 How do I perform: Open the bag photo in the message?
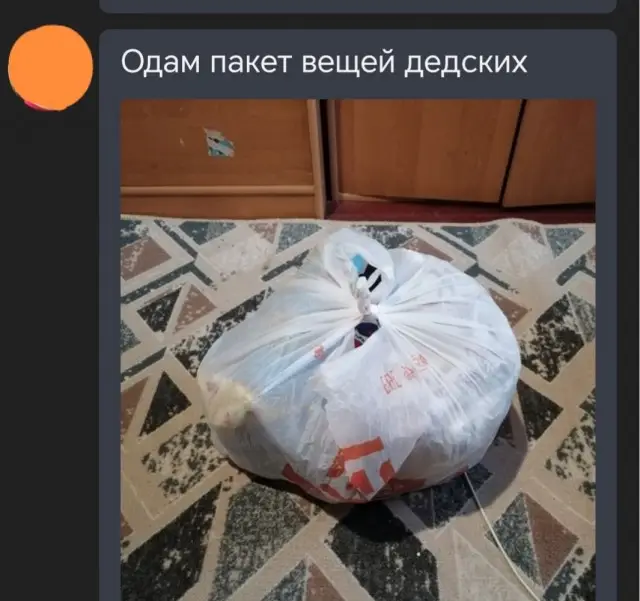click(358, 350)
